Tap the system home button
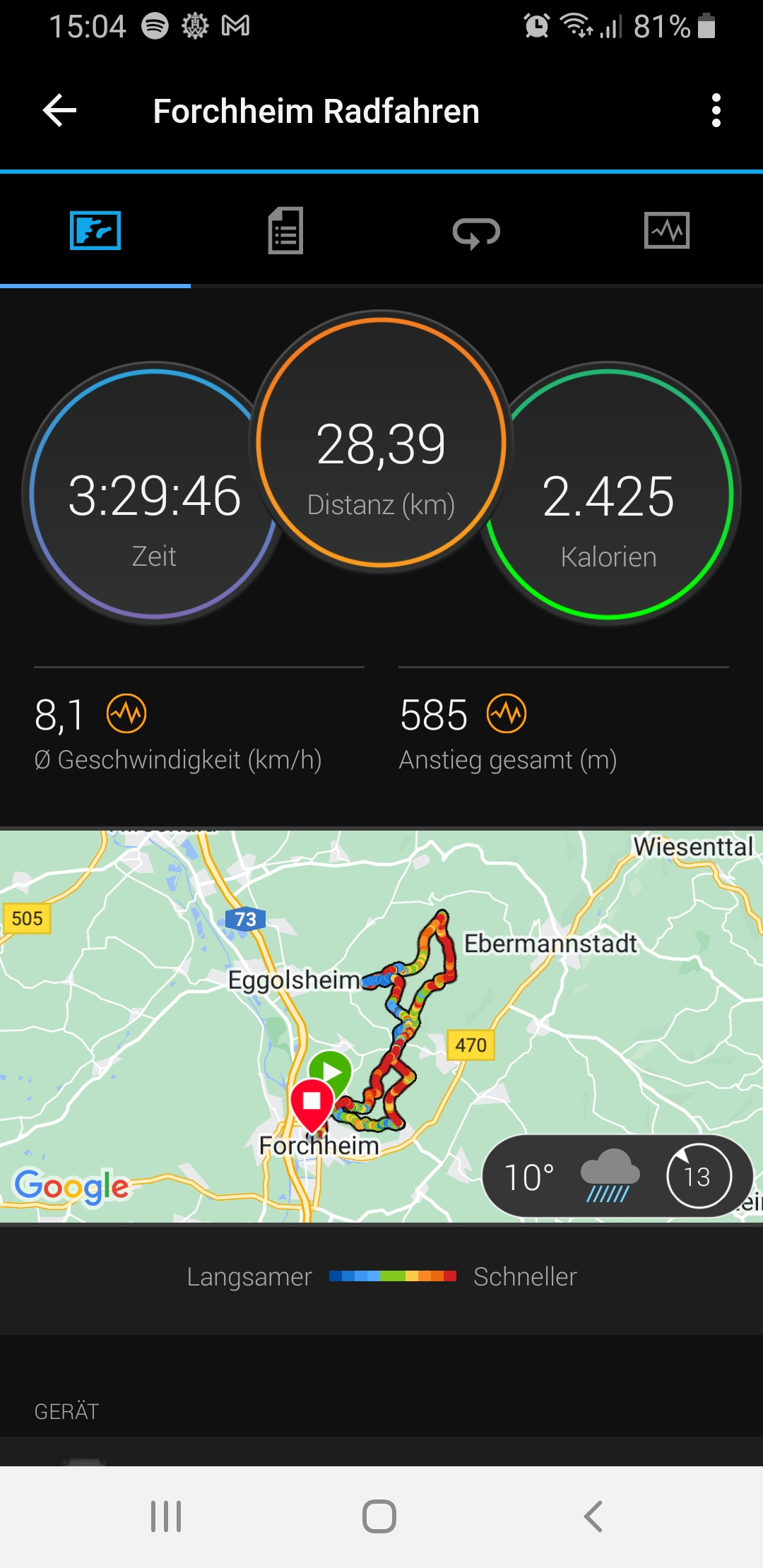This screenshot has height=1568, width=763. [379, 1516]
